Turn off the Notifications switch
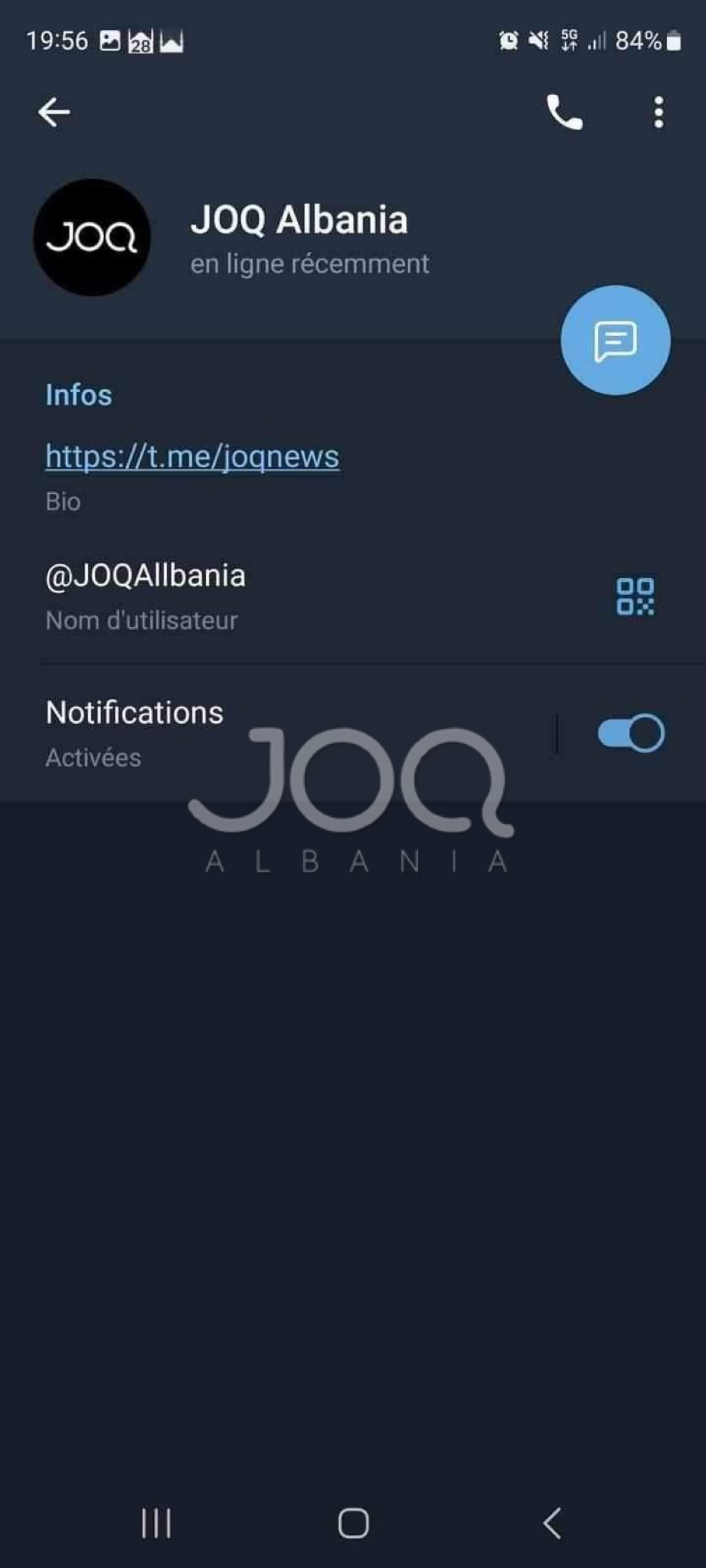The height and width of the screenshot is (1568, 706). 631,733
